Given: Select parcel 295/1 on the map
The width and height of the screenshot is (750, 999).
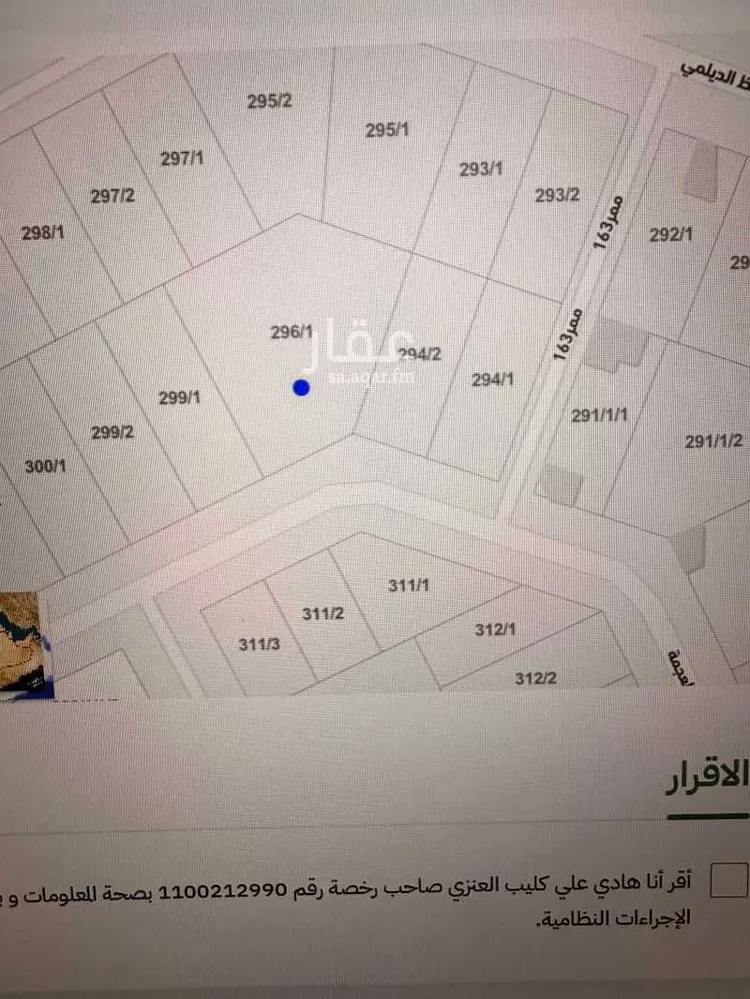Looking at the screenshot, I should pyautogui.click(x=385, y=130).
